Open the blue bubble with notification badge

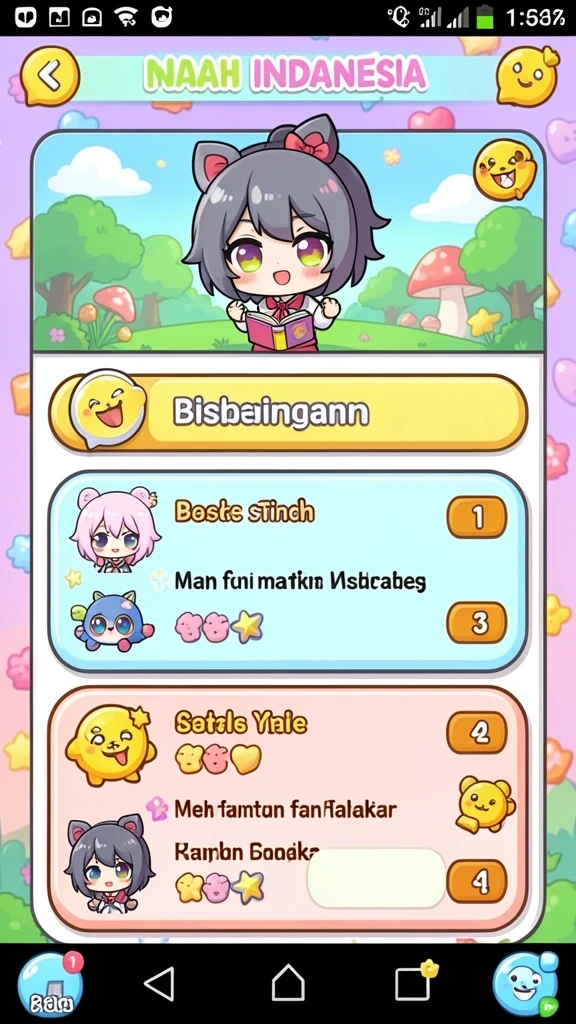click(50, 984)
